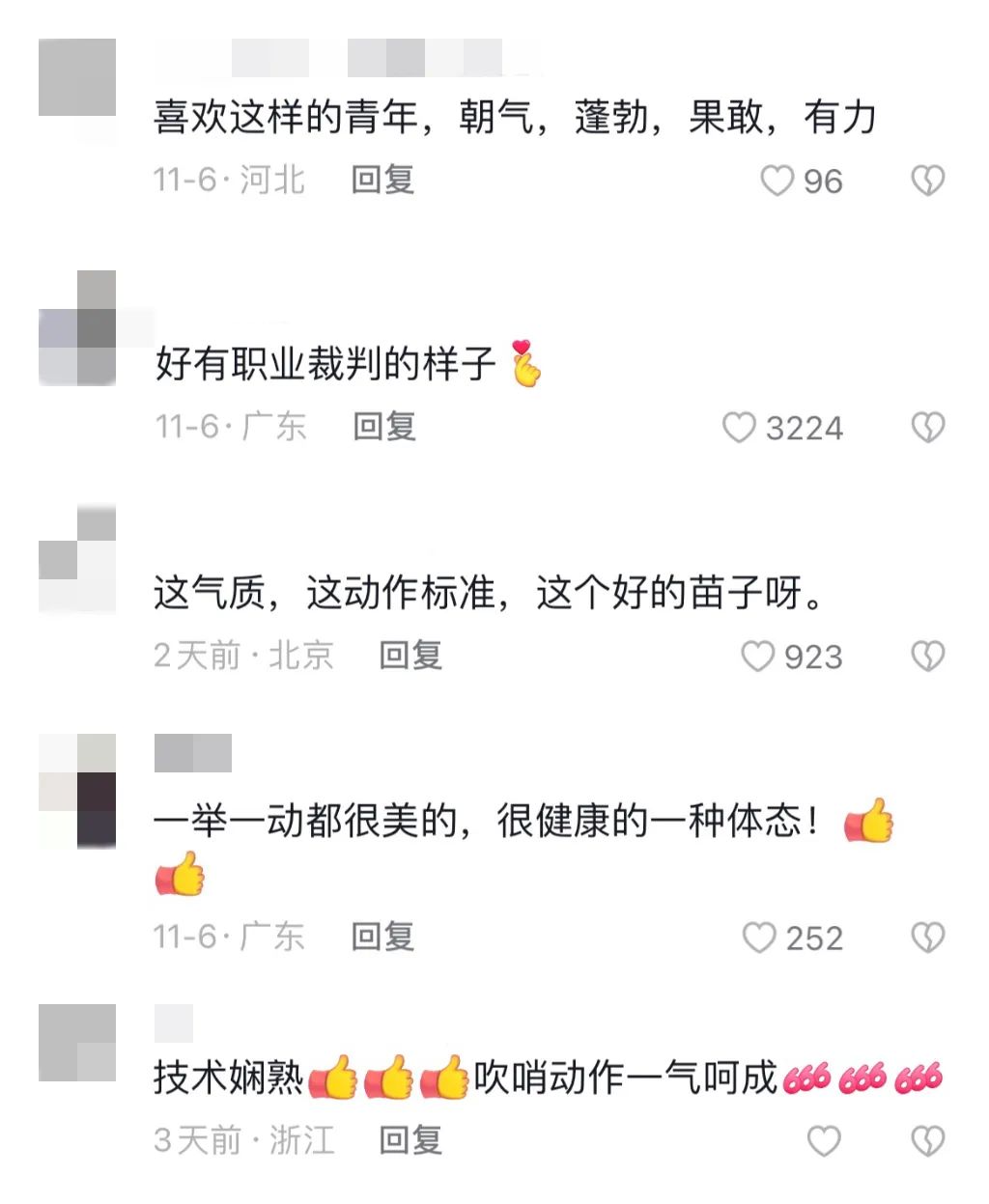989x1204 pixels.
Task: Open avatar of the 一举一动都很美的 commenter
Action: click(78, 792)
